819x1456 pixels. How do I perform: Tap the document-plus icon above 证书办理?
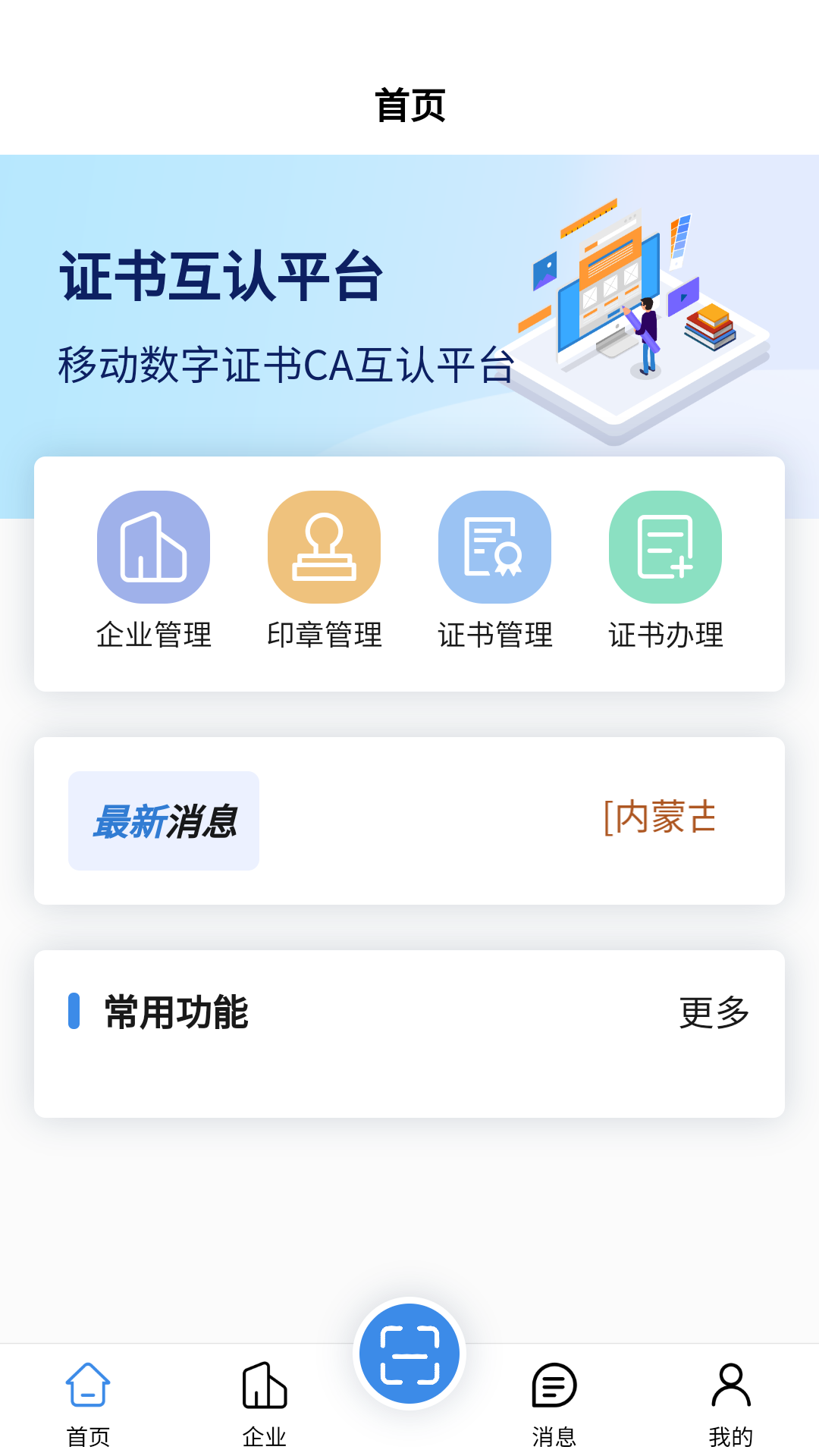point(665,548)
